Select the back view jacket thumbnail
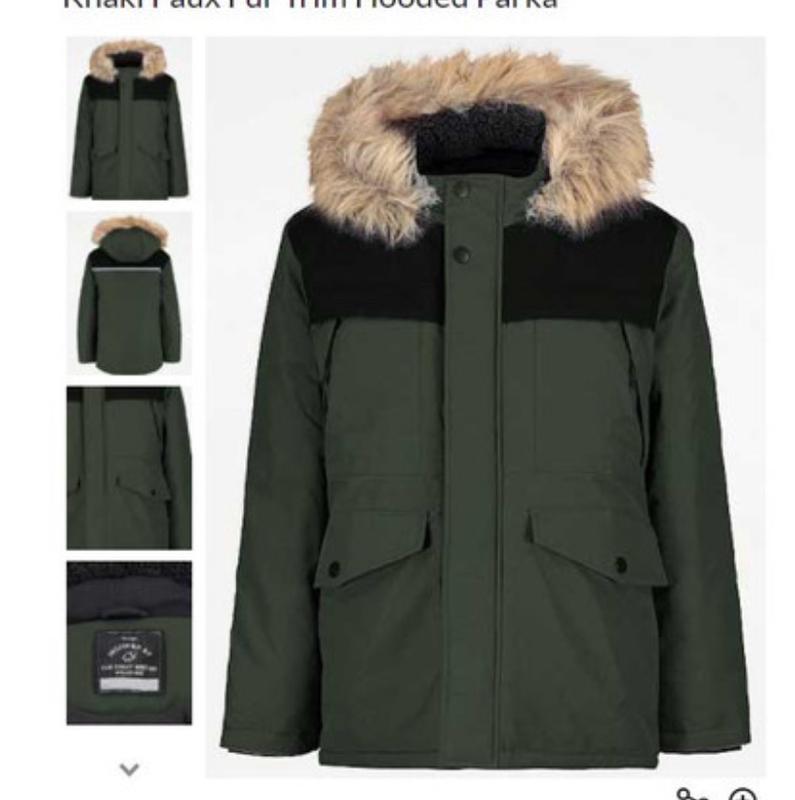The image size is (795, 800). click(x=128, y=292)
